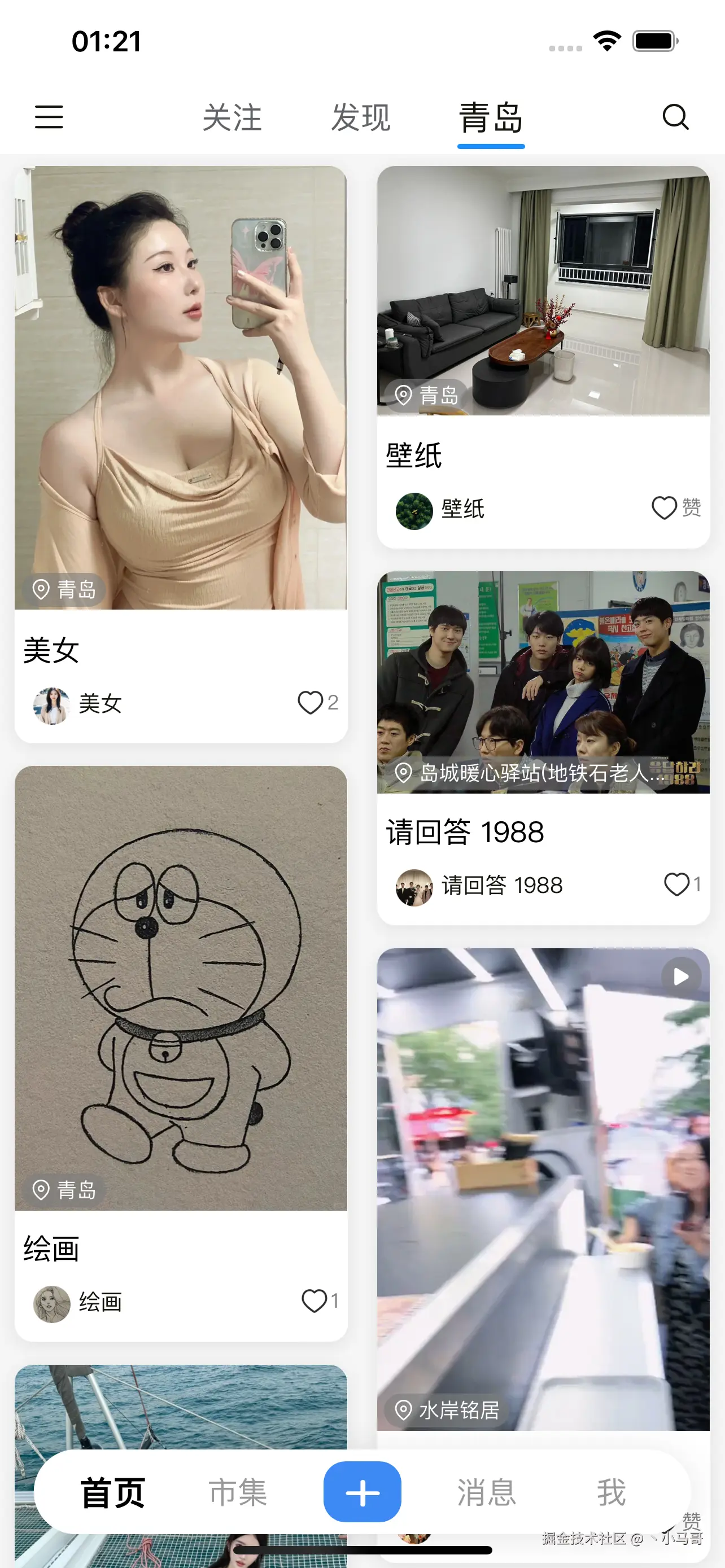This screenshot has height=1568, width=725.
Task: Like the 壁纸 post
Action: 664,507
